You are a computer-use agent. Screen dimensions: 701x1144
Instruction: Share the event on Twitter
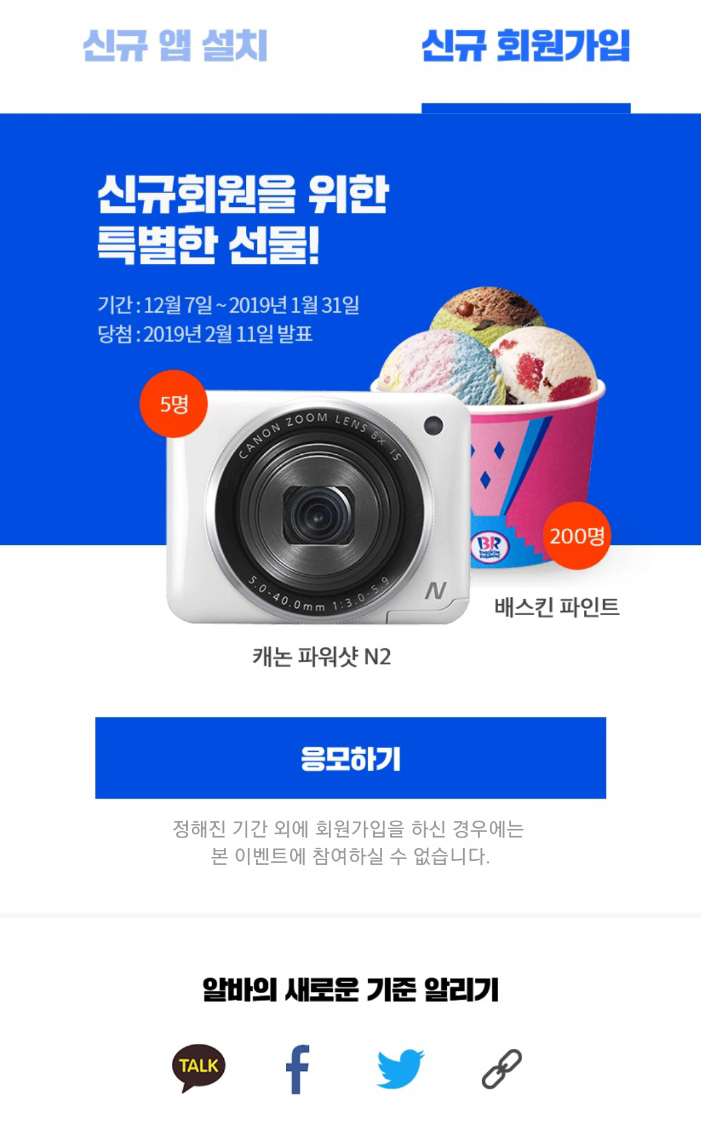[x=400, y=1069]
